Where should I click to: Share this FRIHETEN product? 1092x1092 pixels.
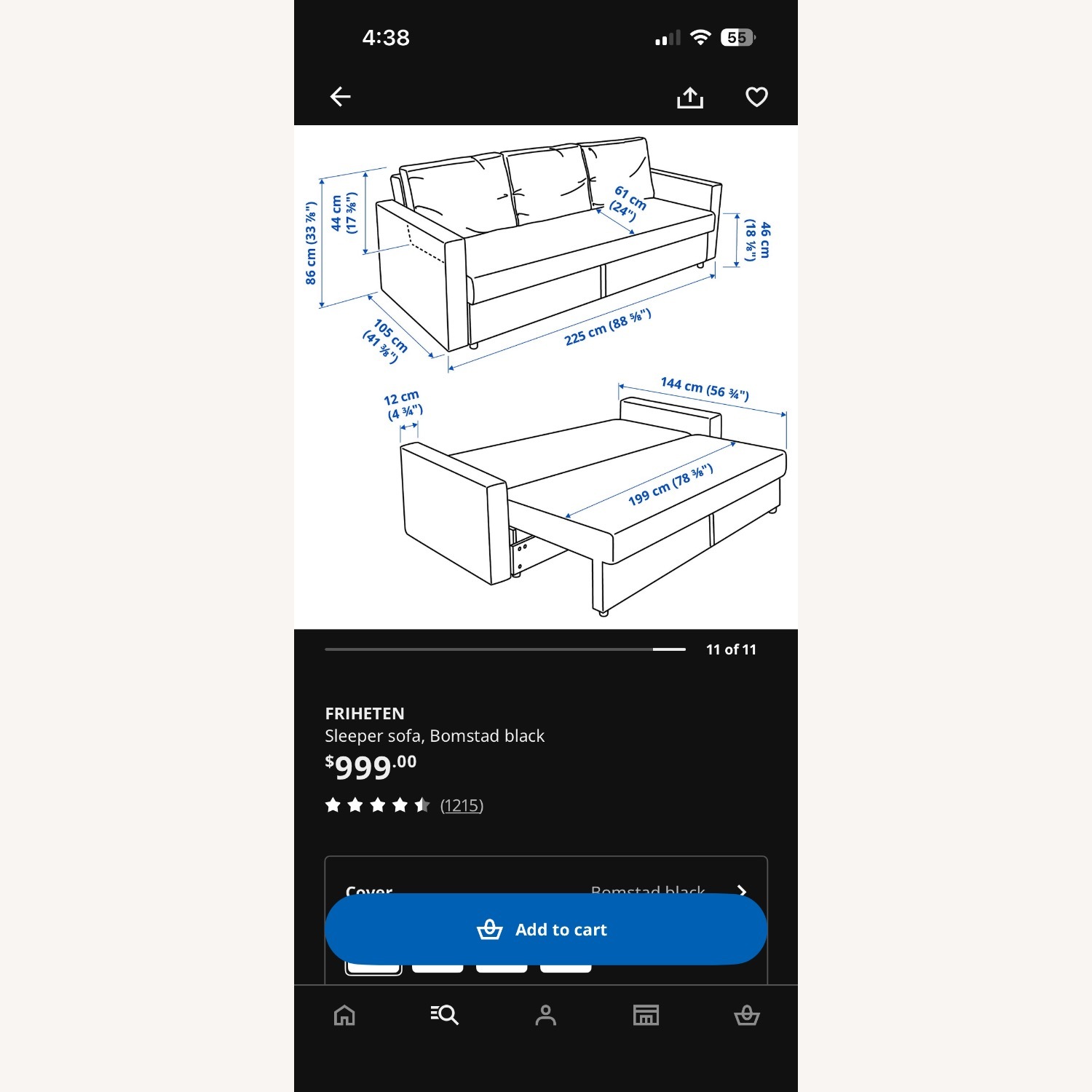click(x=689, y=98)
